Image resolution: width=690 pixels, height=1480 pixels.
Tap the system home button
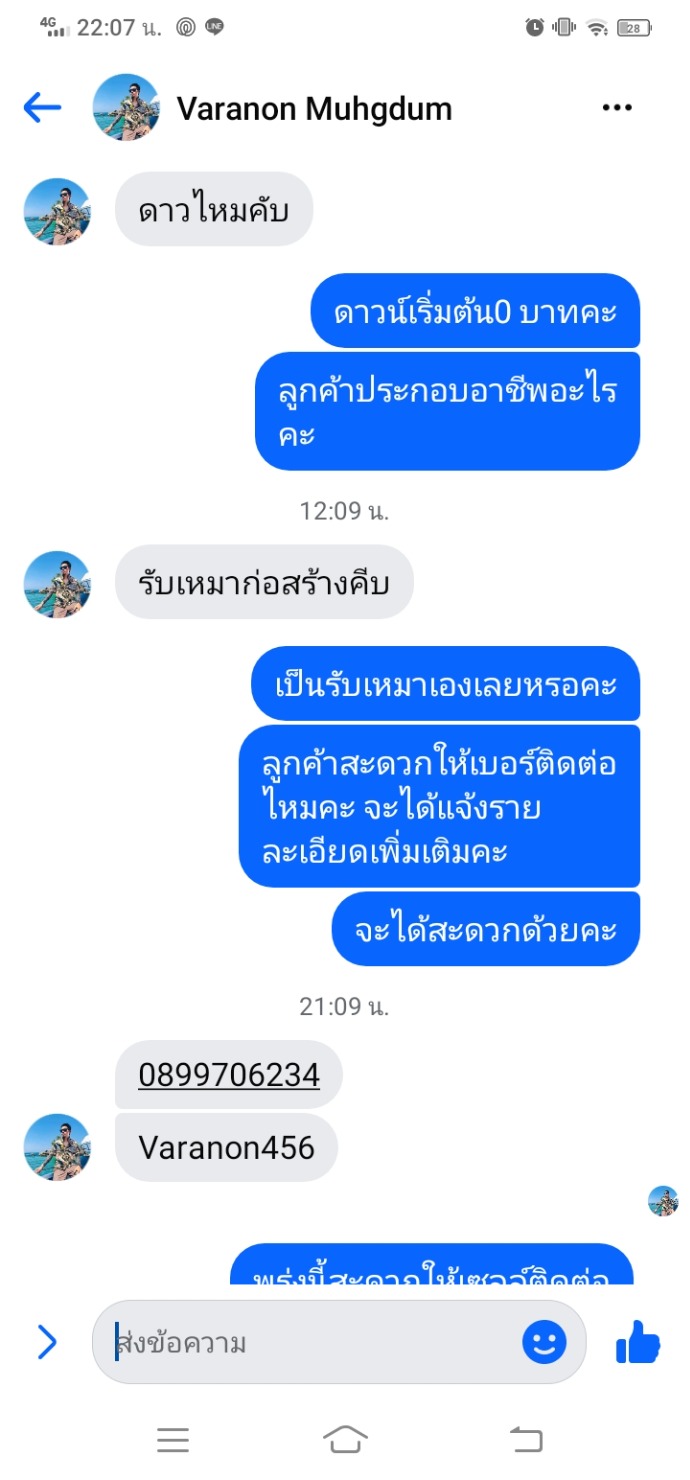pyautogui.click(x=345, y=1439)
